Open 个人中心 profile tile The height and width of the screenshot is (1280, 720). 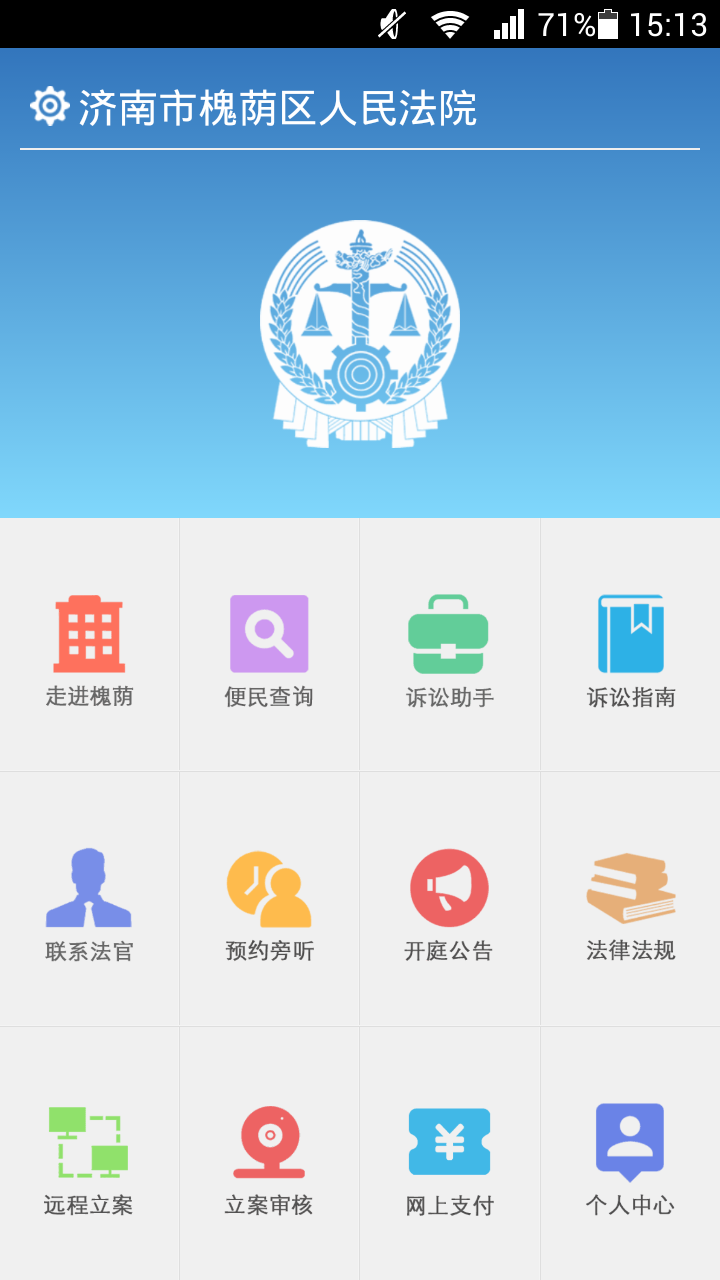point(630,1154)
